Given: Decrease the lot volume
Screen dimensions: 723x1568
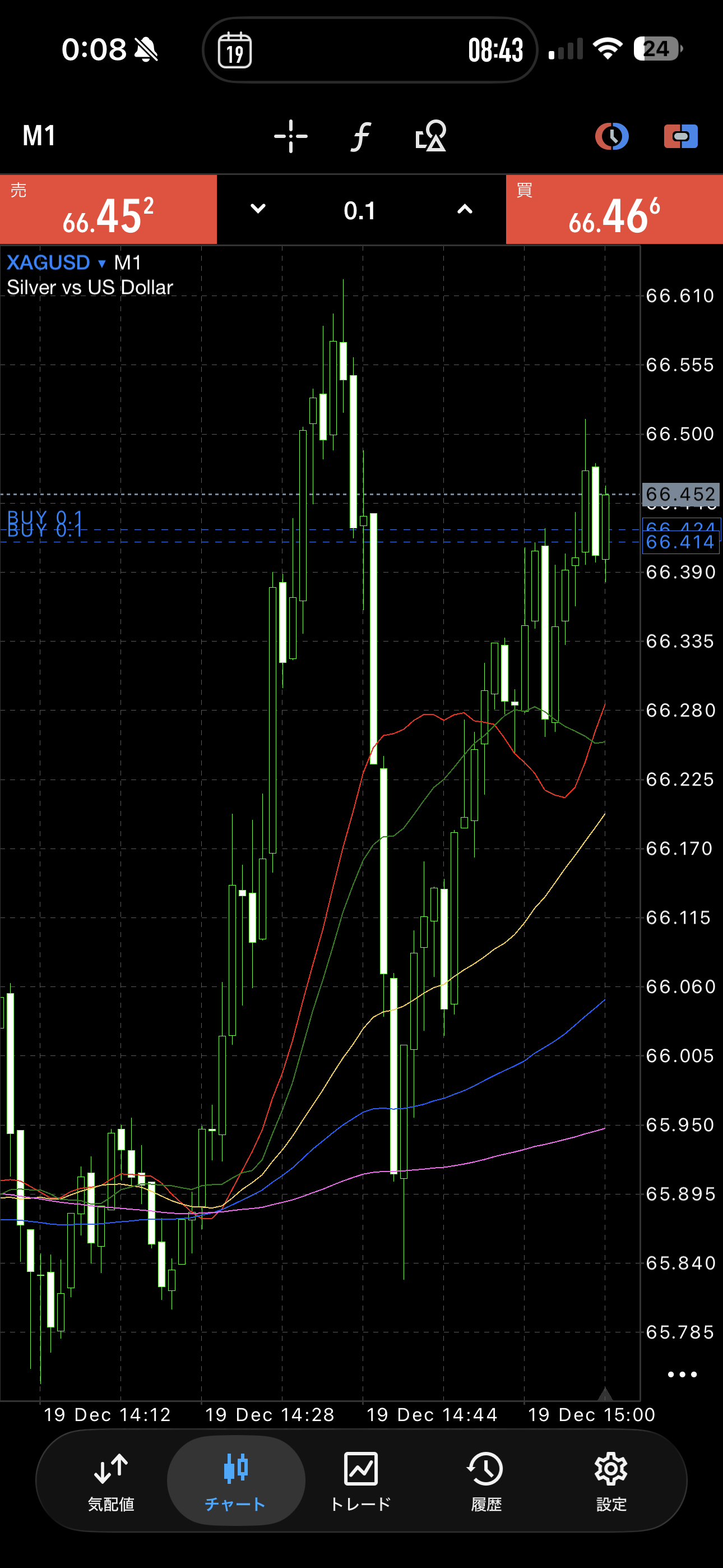Looking at the screenshot, I should click(258, 209).
